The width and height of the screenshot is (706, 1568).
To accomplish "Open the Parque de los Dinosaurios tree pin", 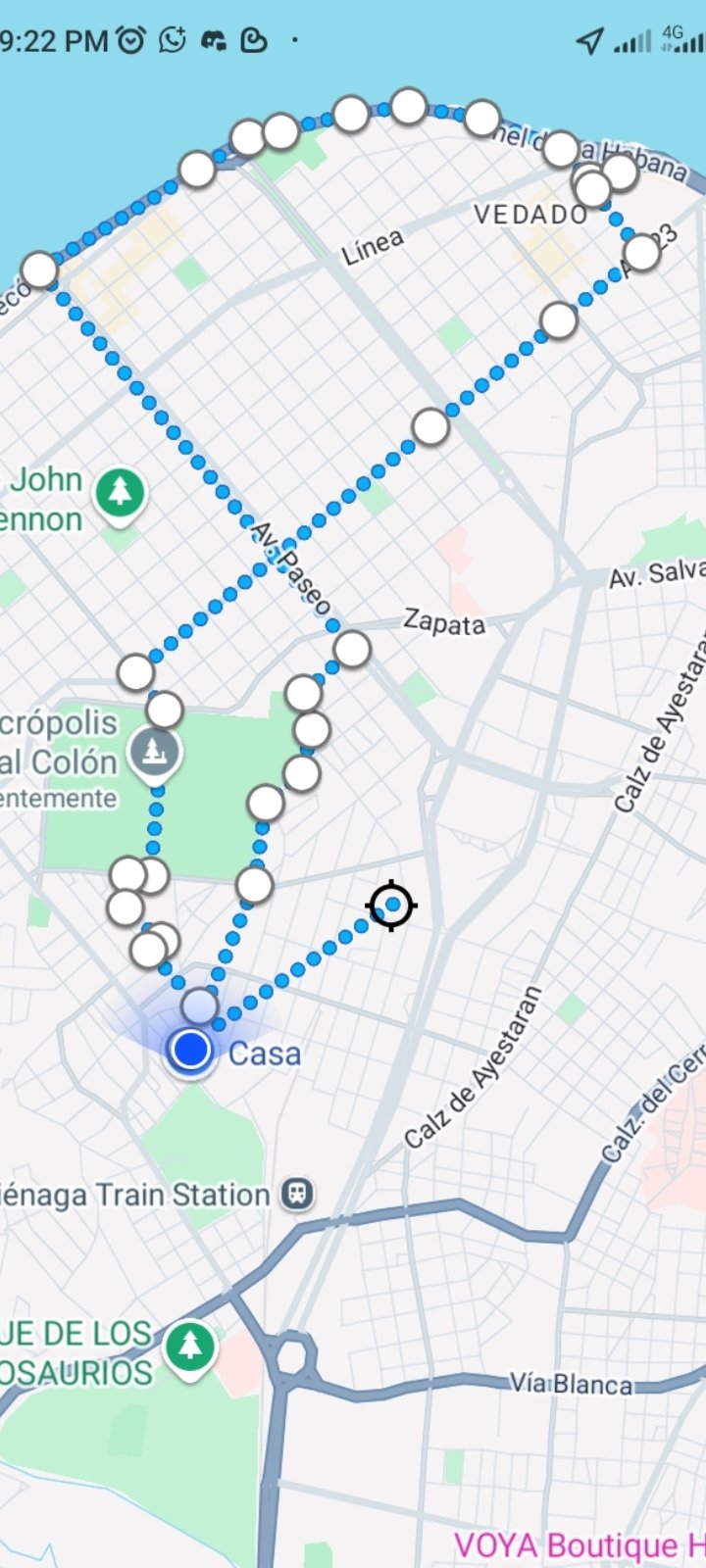I will tap(189, 1349).
